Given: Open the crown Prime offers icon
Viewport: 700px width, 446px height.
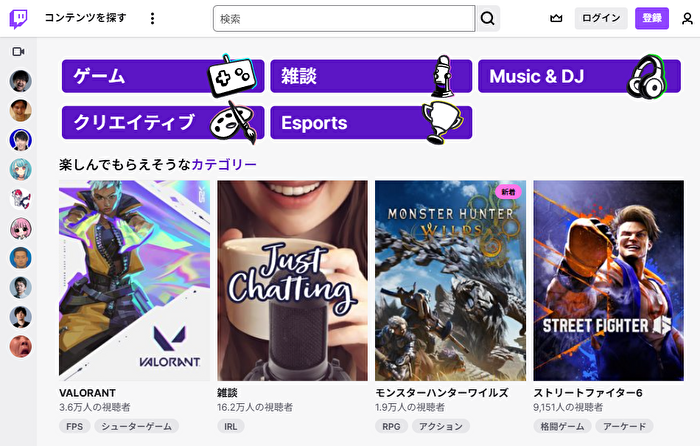Looking at the screenshot, I should (x=557, y=18).
